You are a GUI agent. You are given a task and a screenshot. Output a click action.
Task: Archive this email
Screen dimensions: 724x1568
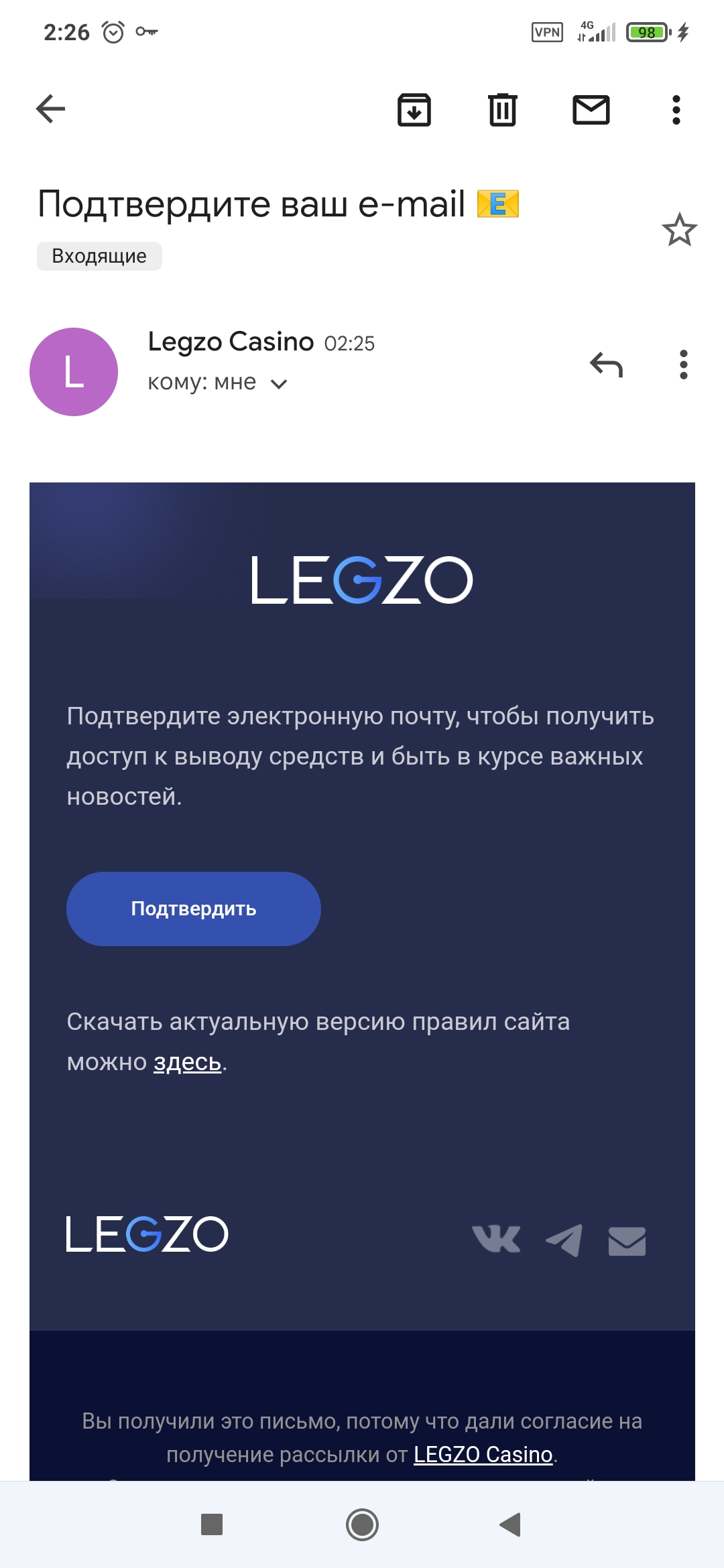pyautogui.click(x=414, y=110)
